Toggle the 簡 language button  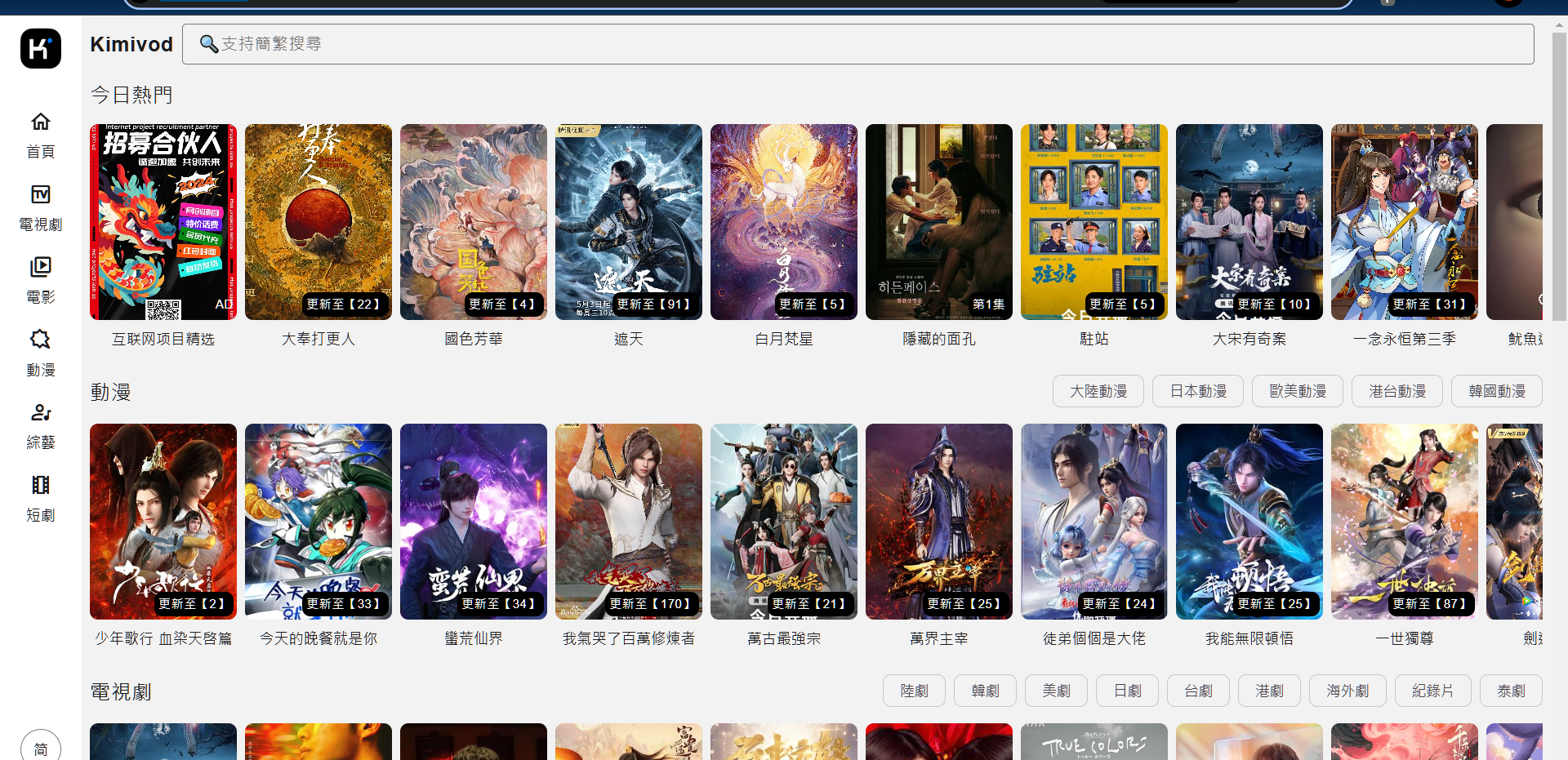click(x=41, y=748)
